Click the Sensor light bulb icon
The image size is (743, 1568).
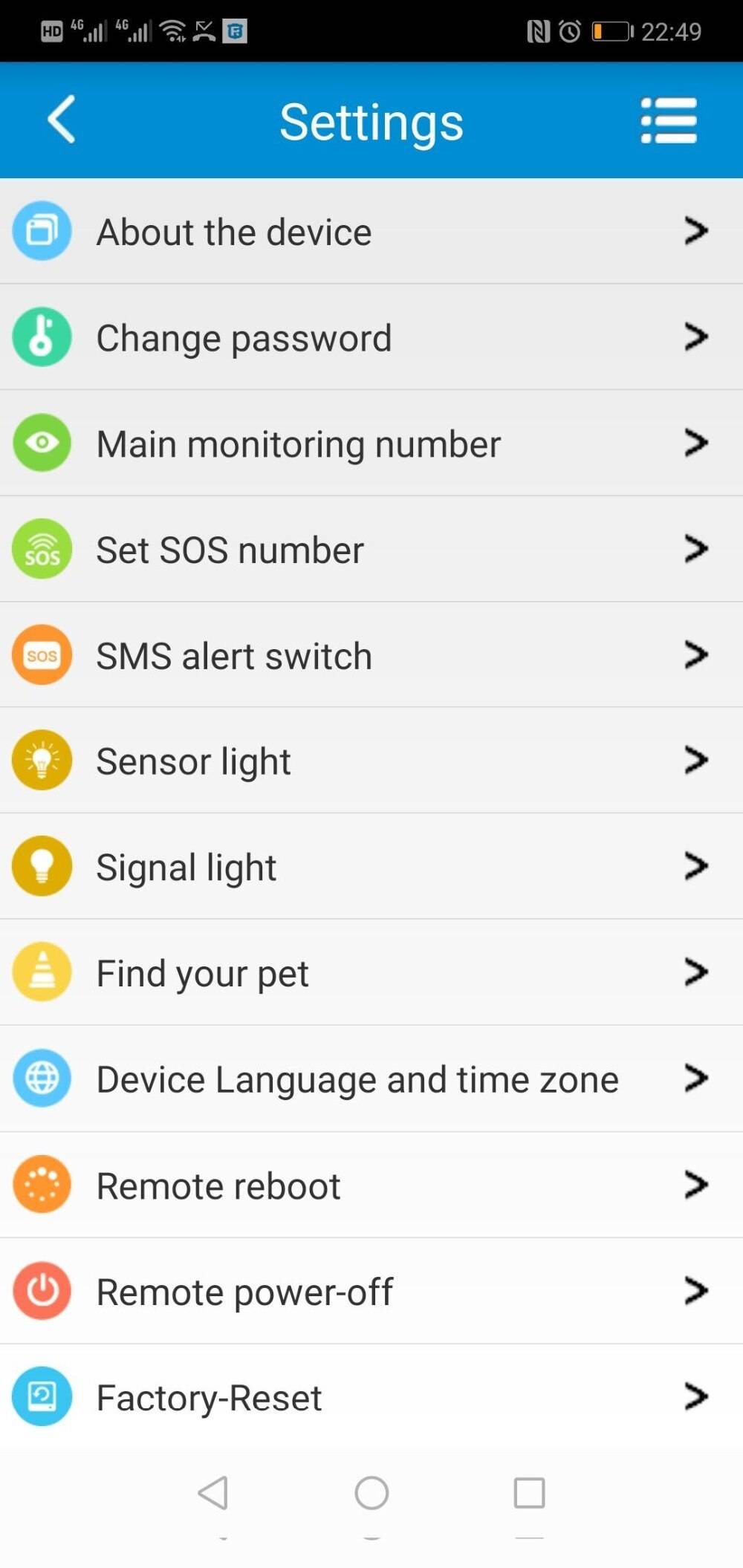42,760
